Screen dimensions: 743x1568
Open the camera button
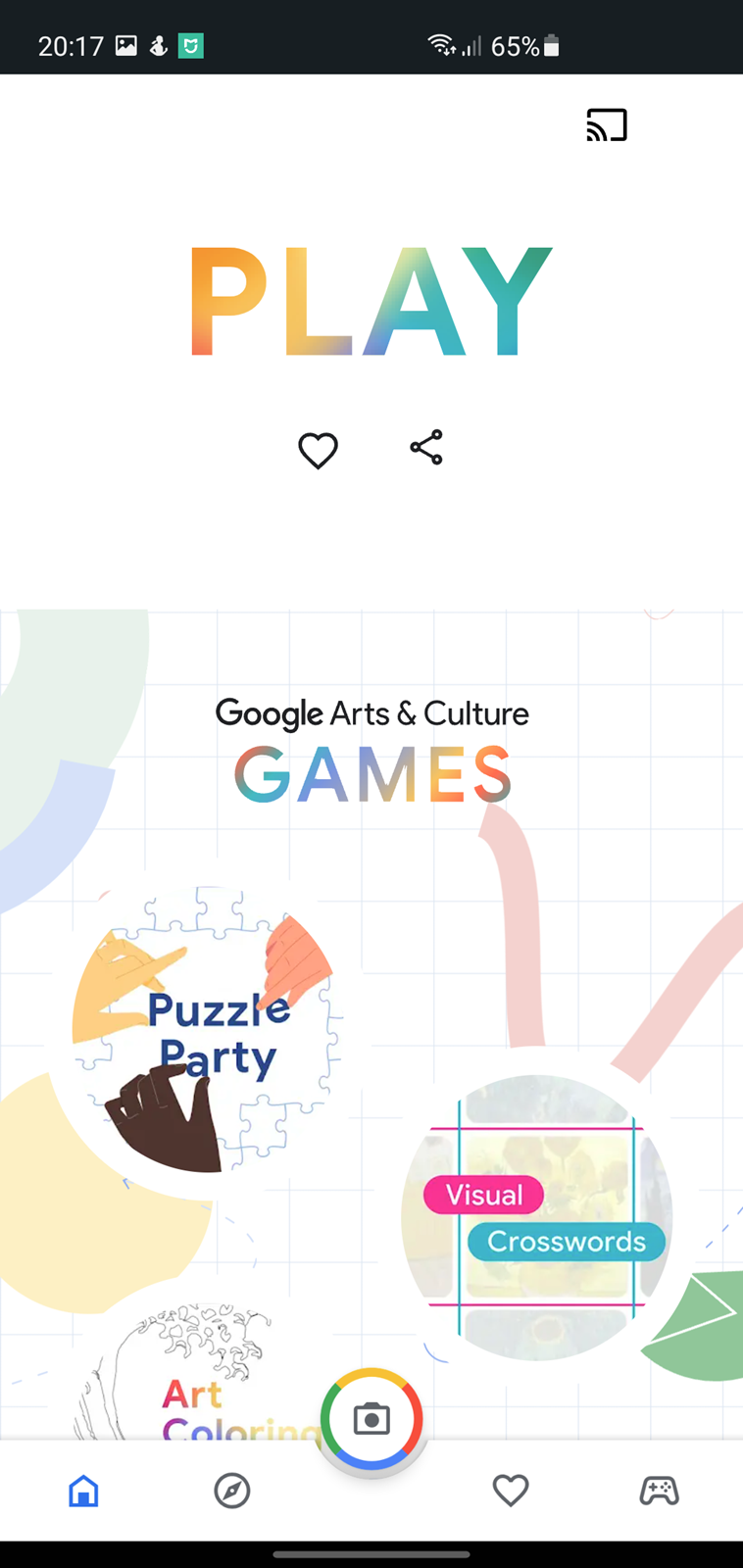(371, 1418)
